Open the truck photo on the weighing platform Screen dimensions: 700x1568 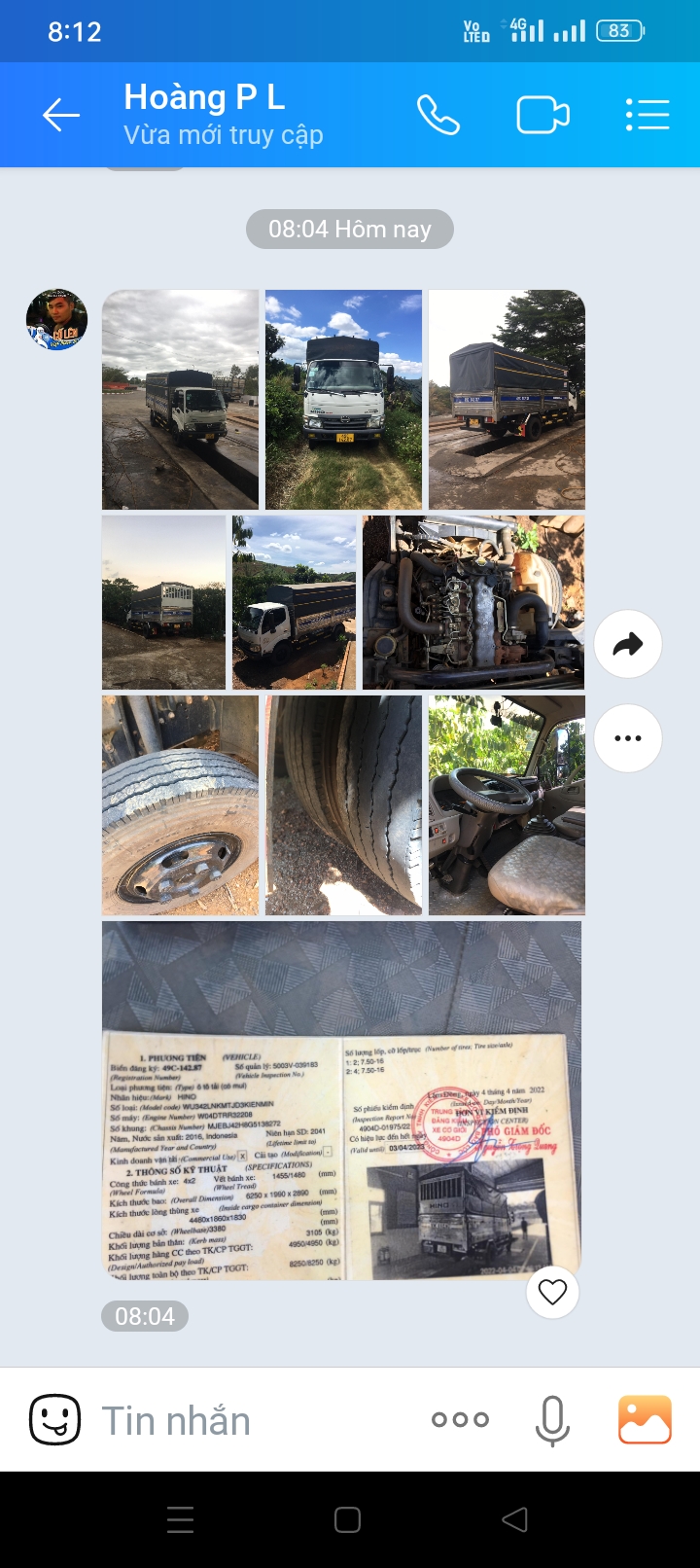[x=181, y=399]
